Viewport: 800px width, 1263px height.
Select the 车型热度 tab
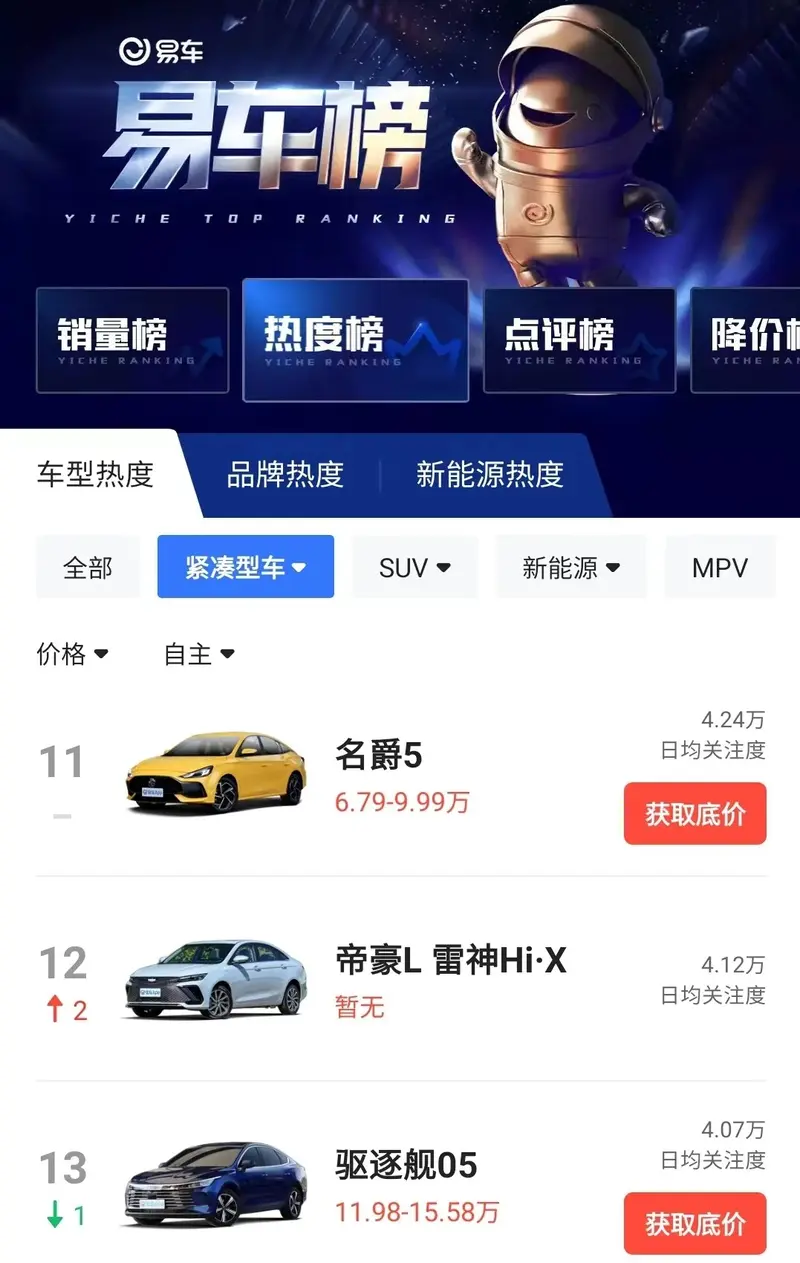(x=95, y=474)
